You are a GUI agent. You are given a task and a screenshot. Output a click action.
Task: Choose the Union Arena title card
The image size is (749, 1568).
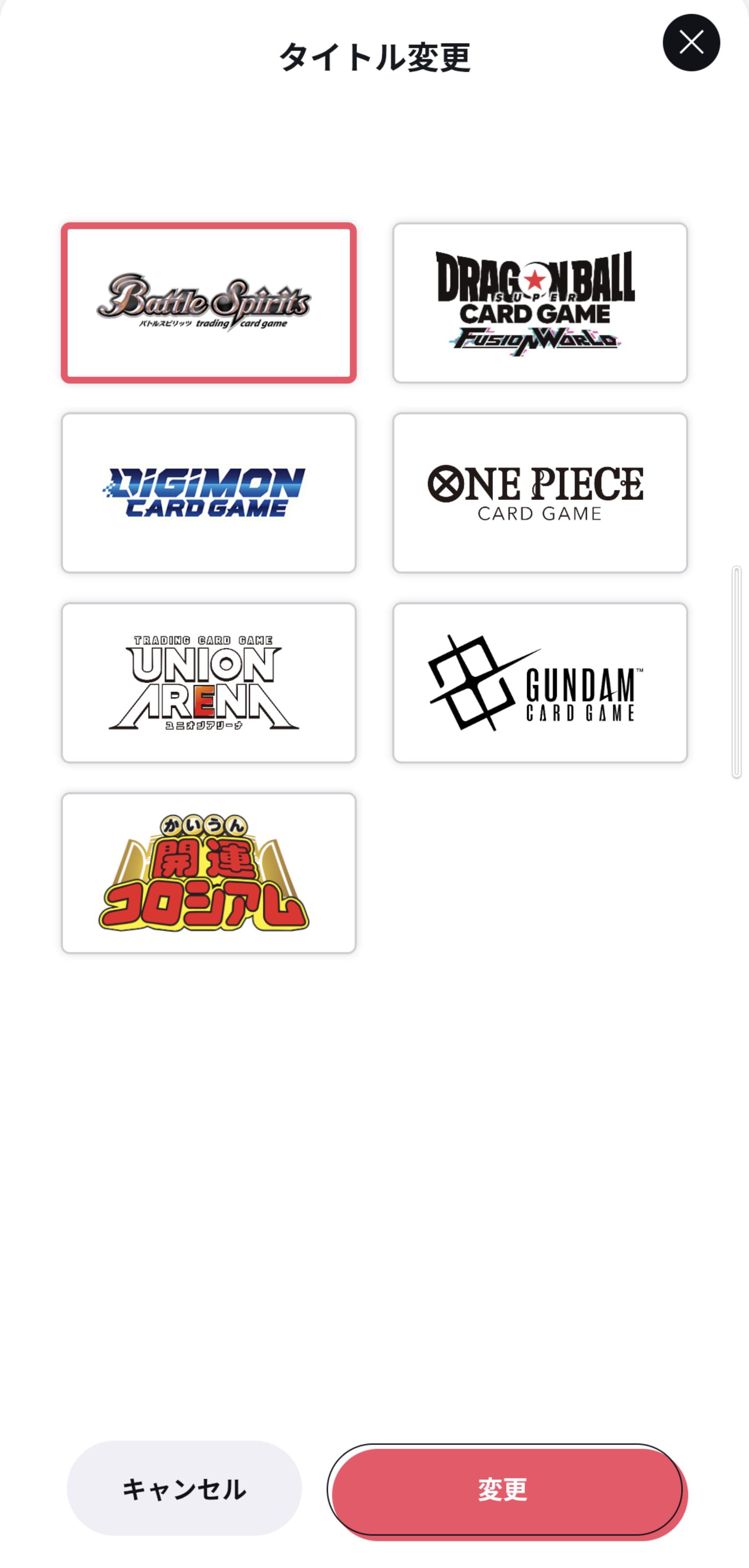(x=208, y=683)
